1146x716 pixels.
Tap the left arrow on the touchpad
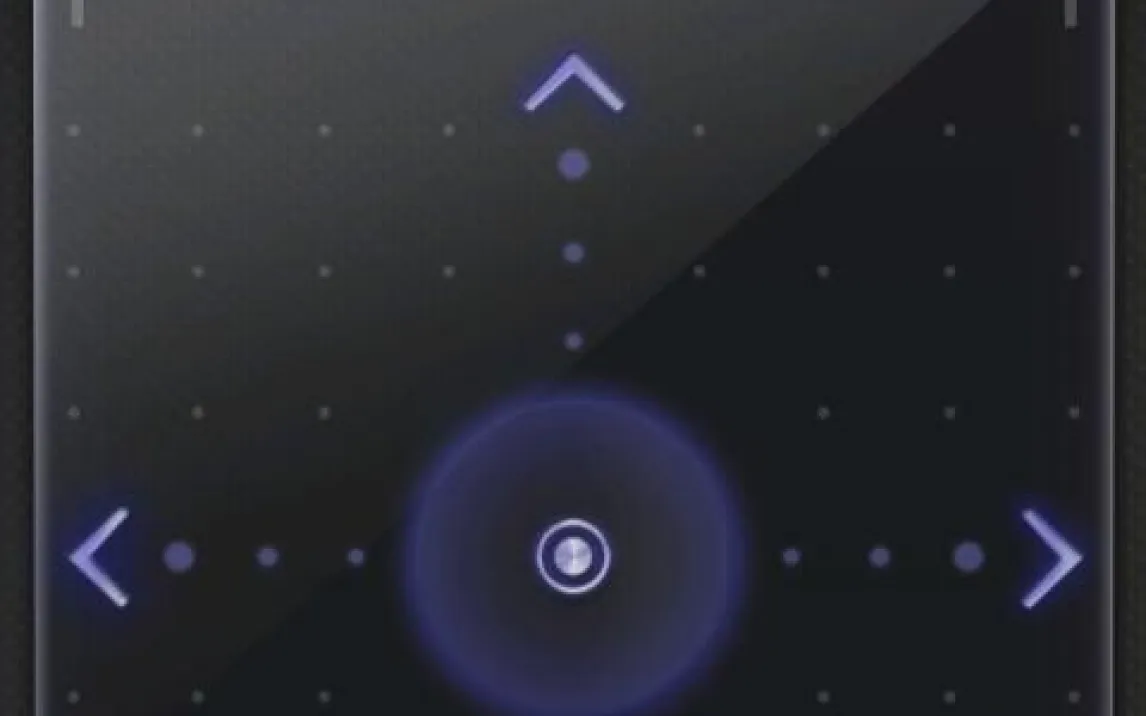(x=101, y=557)
